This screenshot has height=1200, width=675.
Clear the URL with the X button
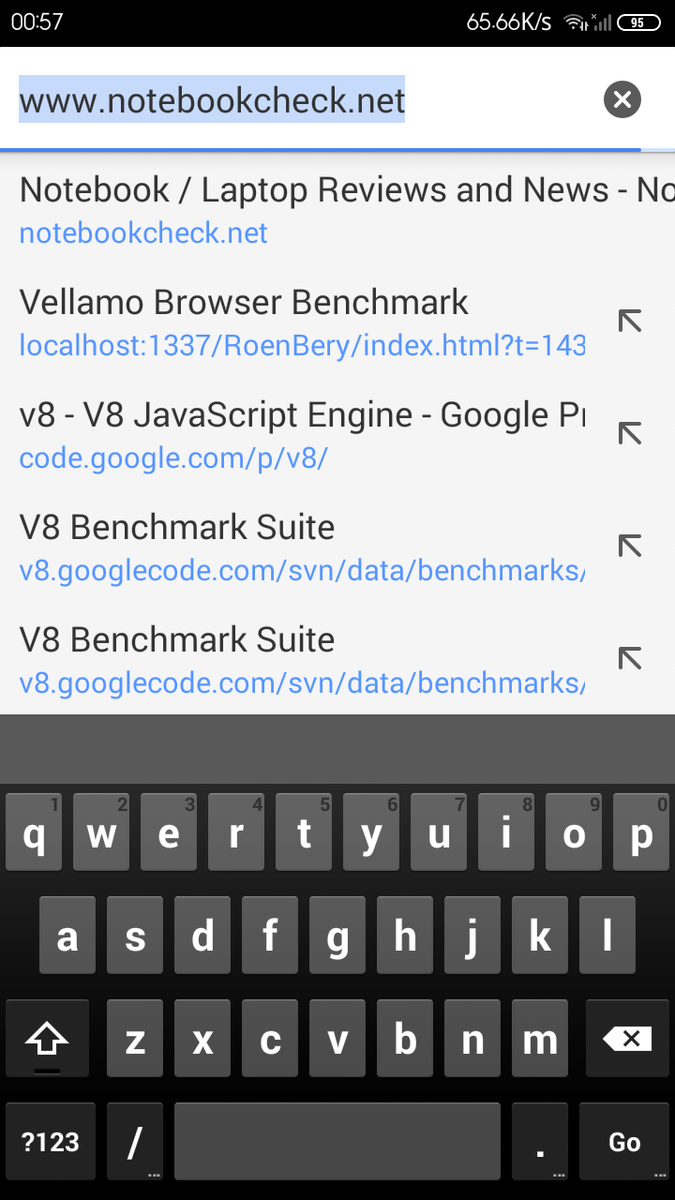click(622, 99)
